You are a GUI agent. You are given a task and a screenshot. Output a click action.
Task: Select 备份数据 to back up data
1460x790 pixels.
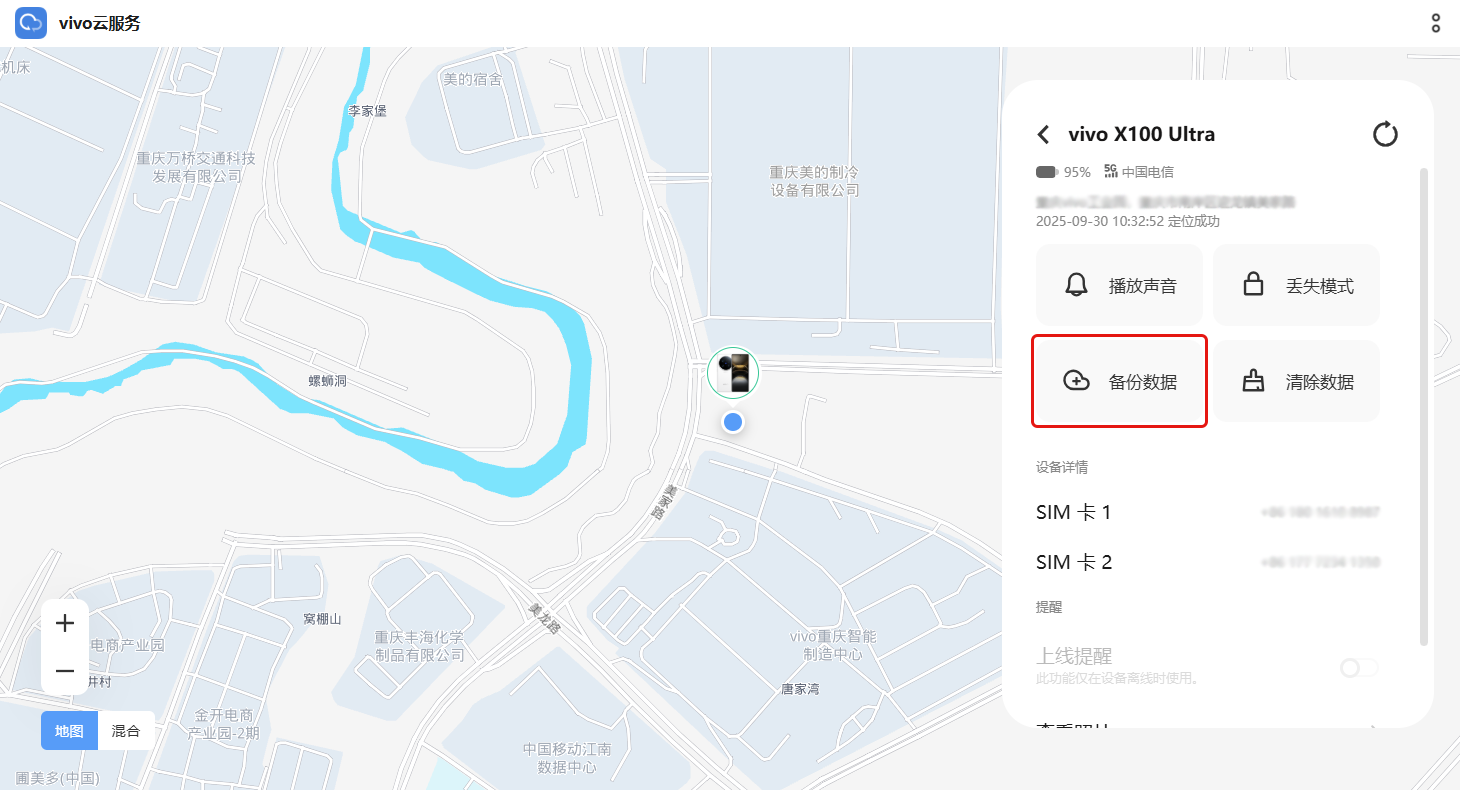point(1119,381)
